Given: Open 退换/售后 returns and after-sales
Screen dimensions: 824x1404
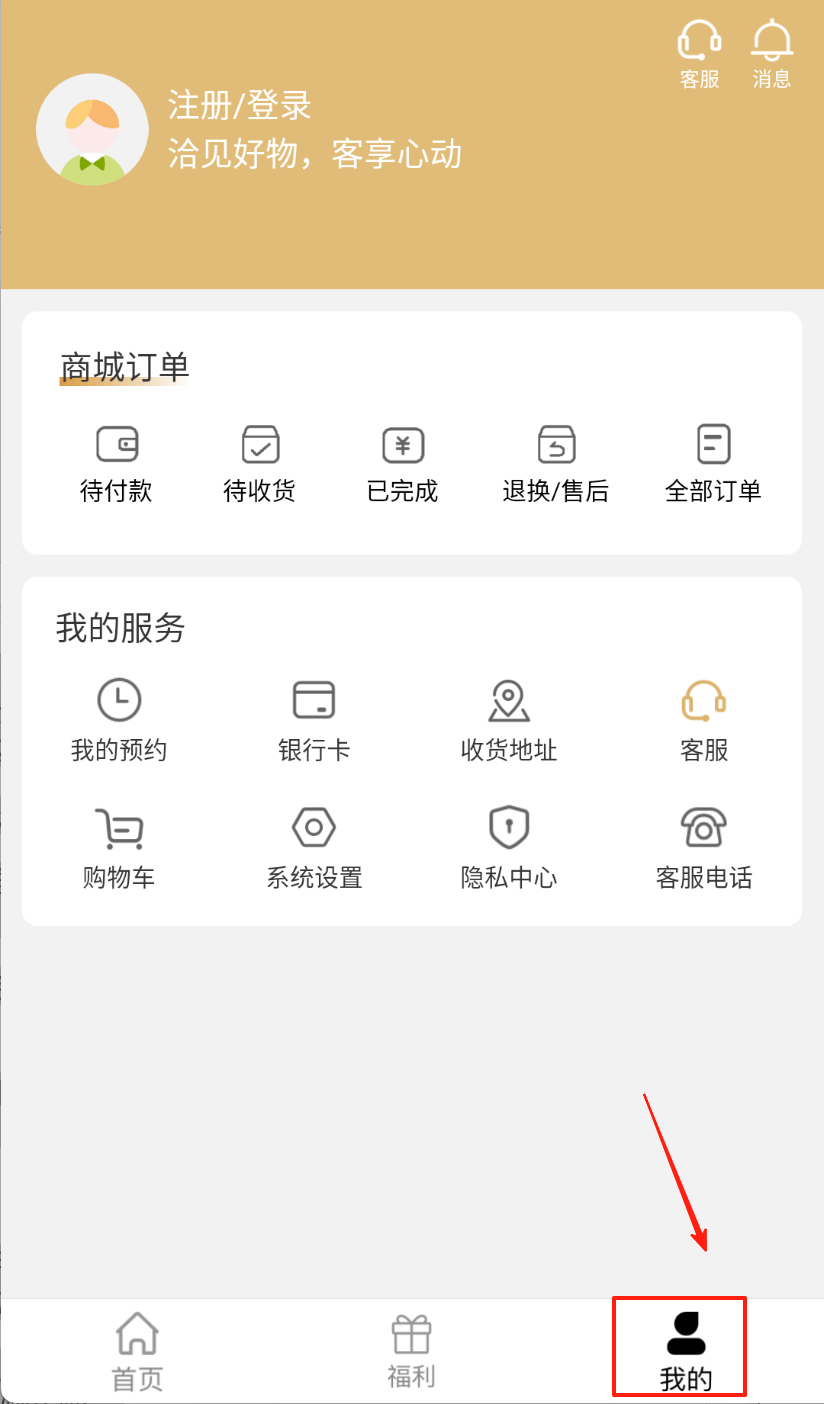Looking at the screenshot, I should coord(556,463).
